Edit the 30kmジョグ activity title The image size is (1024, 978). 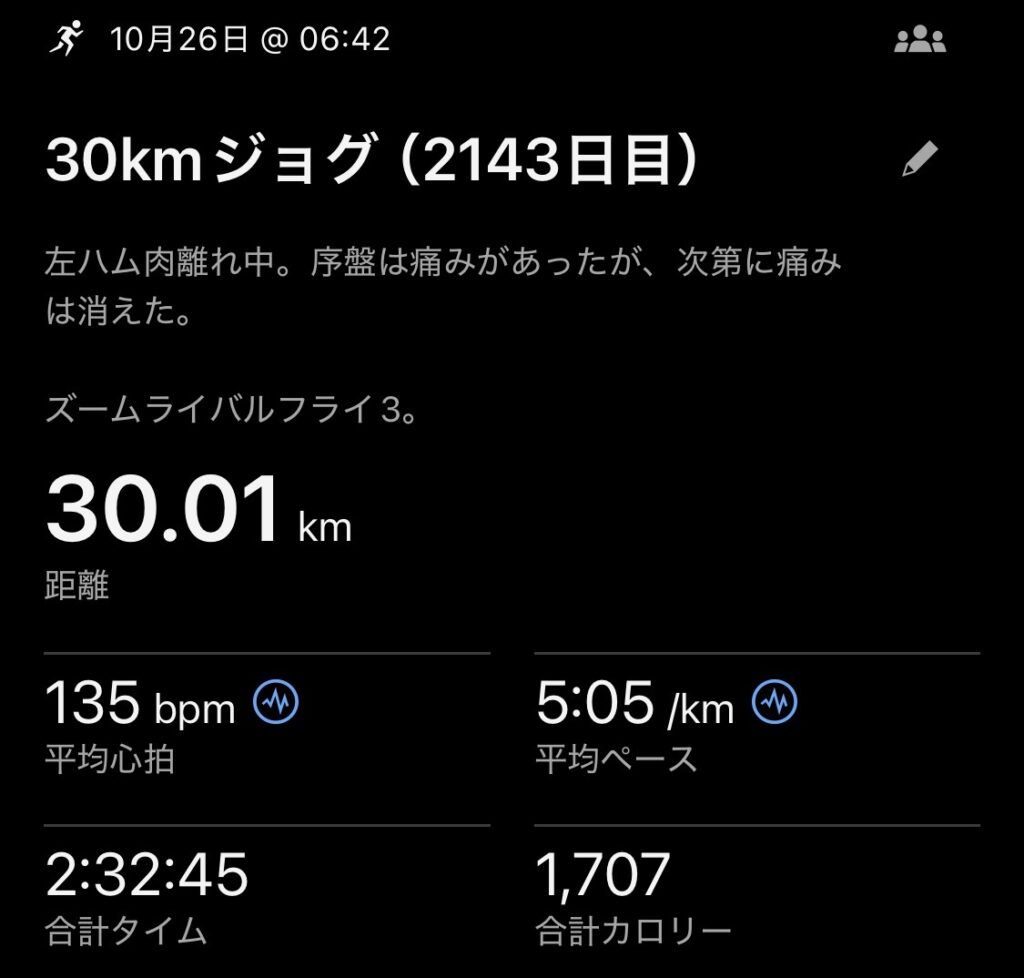pos(920,160)
